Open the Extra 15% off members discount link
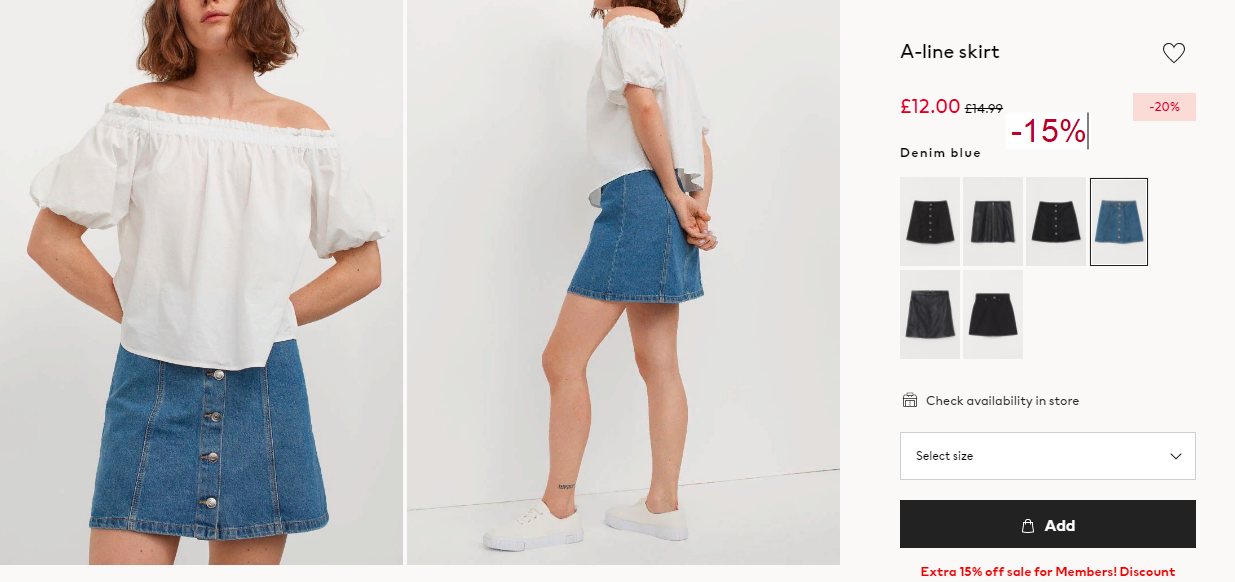 pyautogui.click(x=1047, y=572)
